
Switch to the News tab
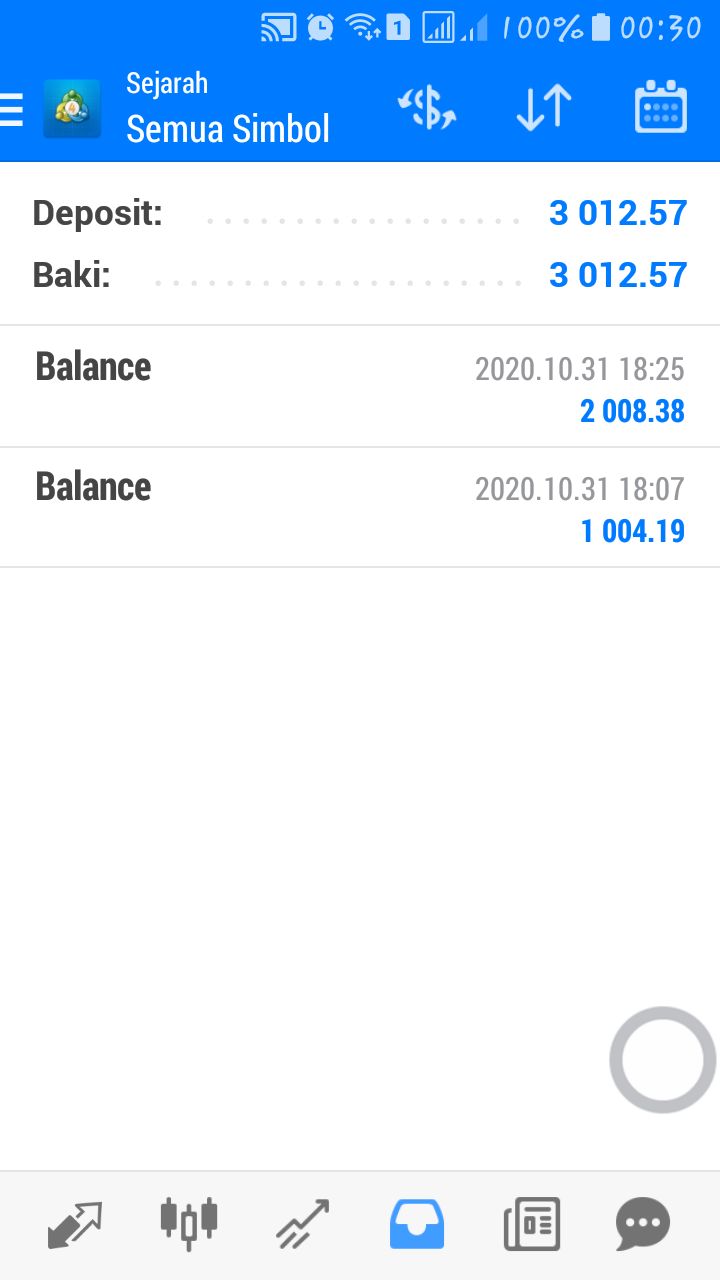coord(531,1224)
